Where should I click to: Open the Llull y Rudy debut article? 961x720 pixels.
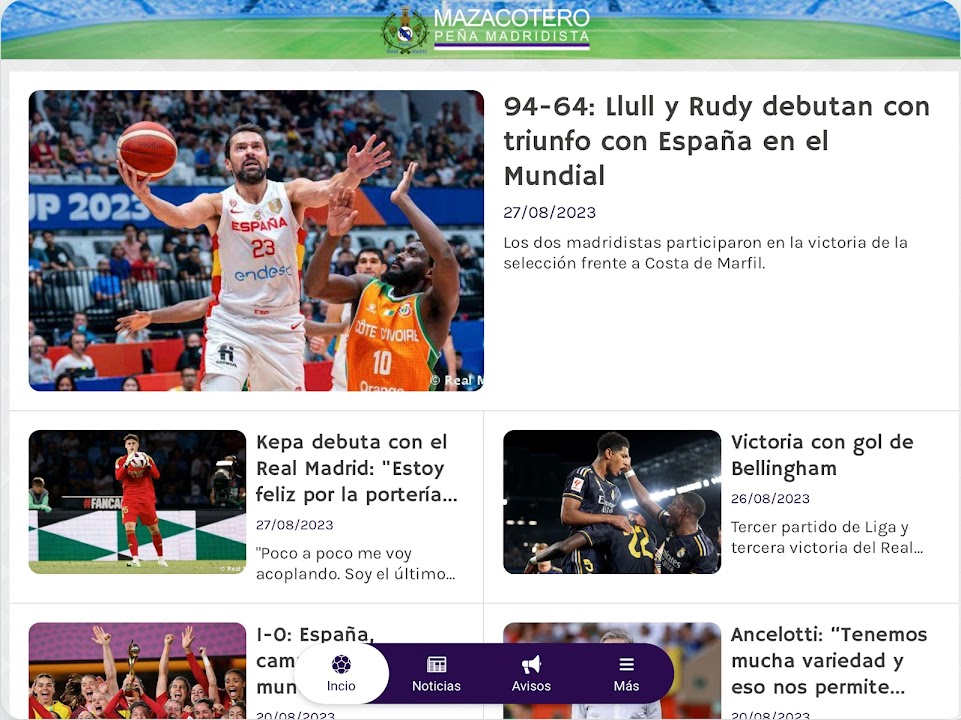tap(716, 142)
